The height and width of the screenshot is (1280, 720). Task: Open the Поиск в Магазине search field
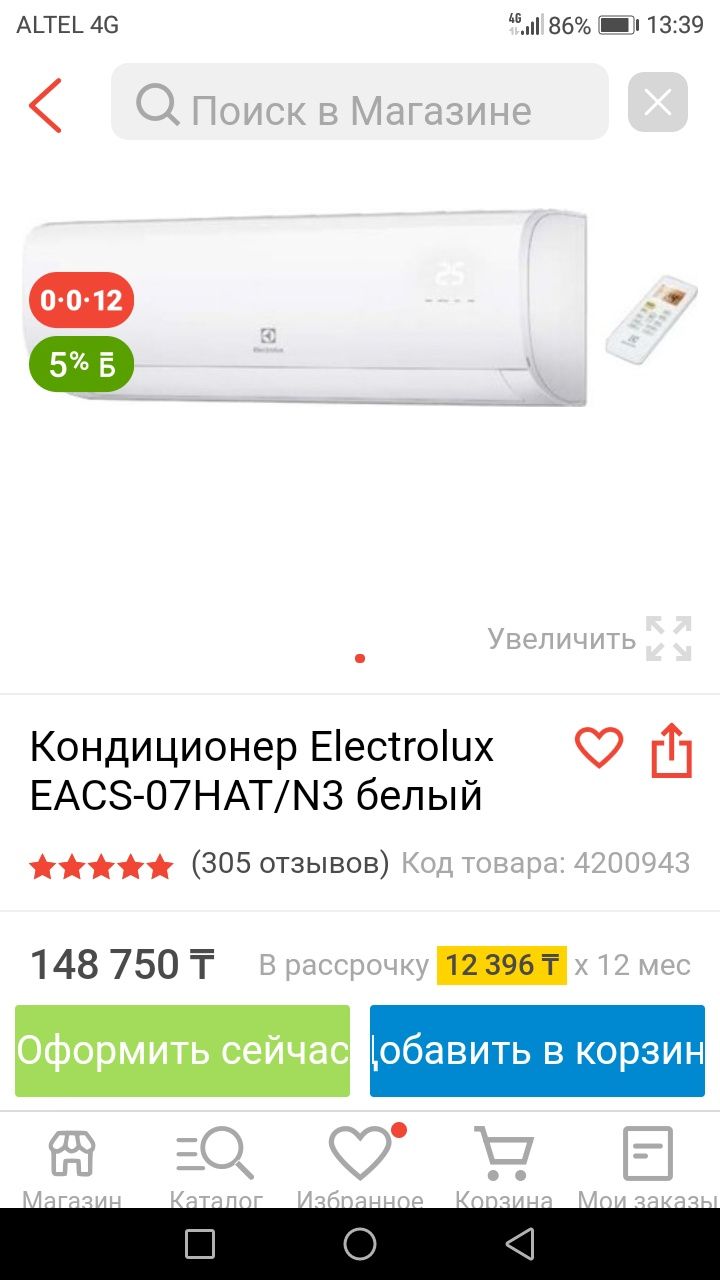360,108
